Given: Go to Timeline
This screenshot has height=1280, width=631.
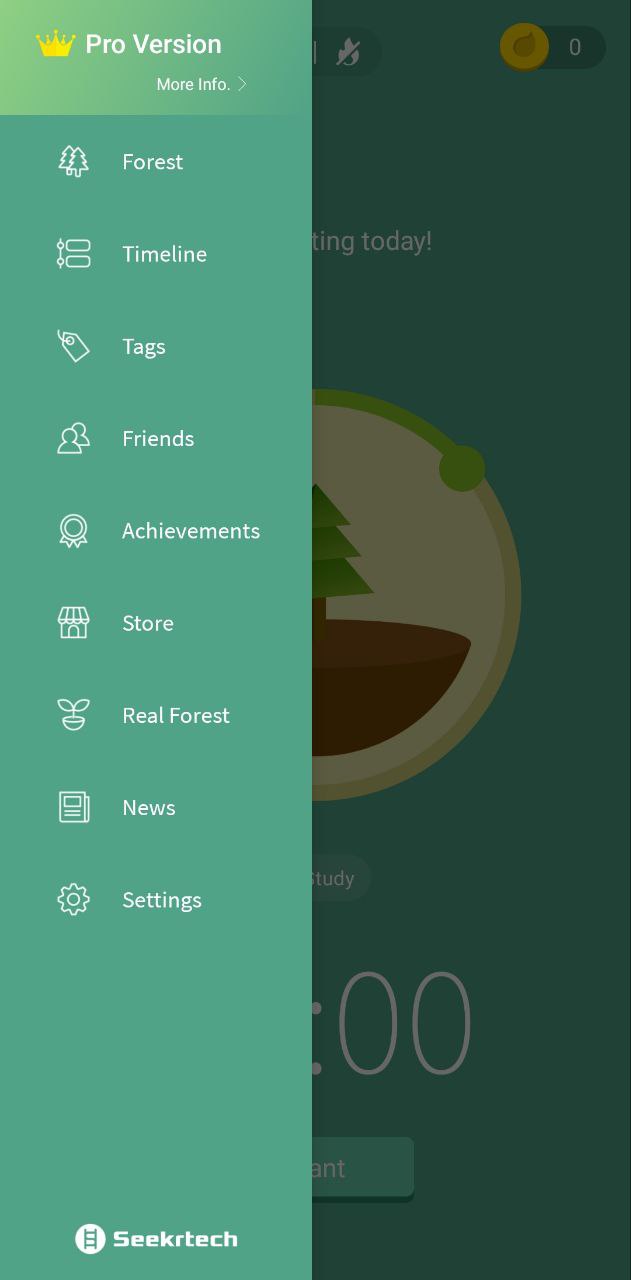Looking at the screenshot, I should 164,254.
